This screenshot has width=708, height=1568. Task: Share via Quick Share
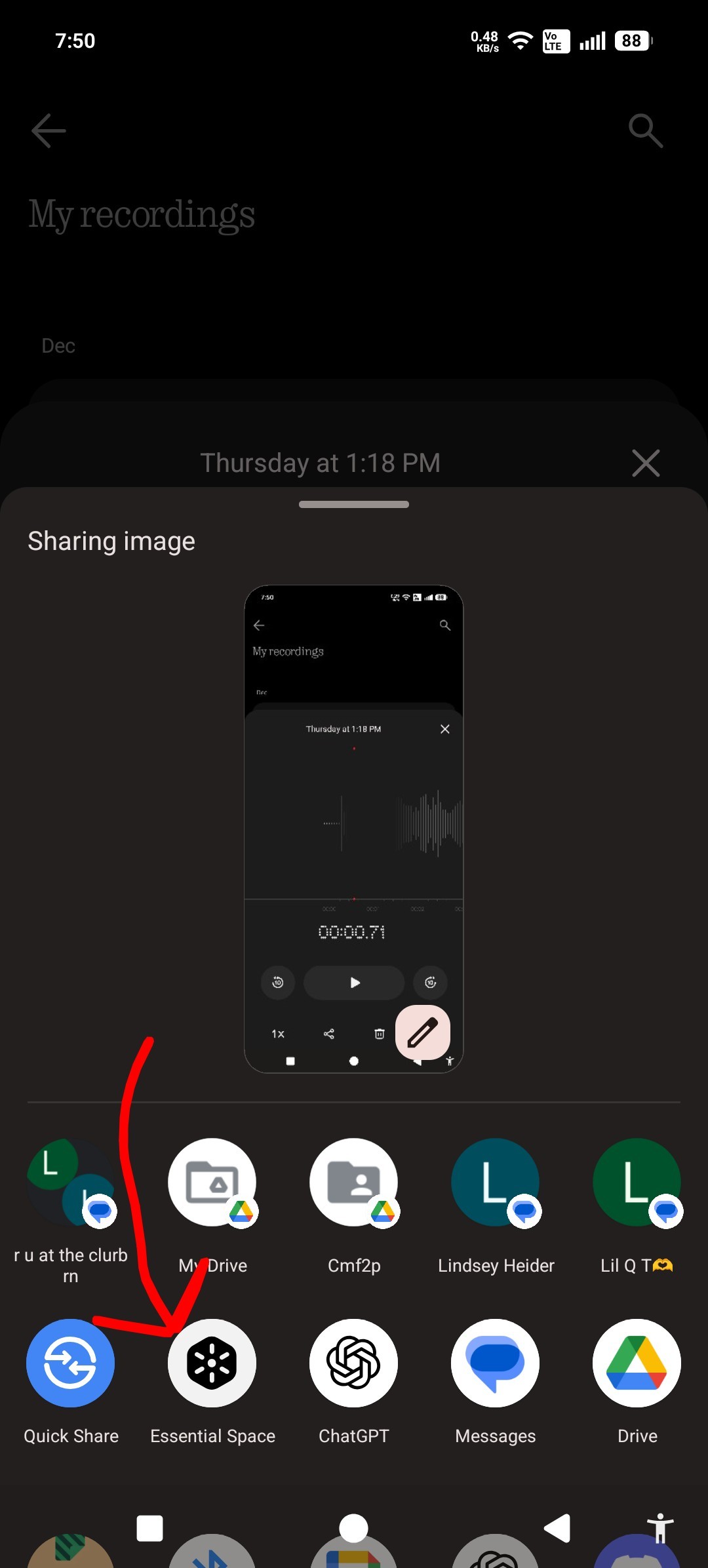71,1363
